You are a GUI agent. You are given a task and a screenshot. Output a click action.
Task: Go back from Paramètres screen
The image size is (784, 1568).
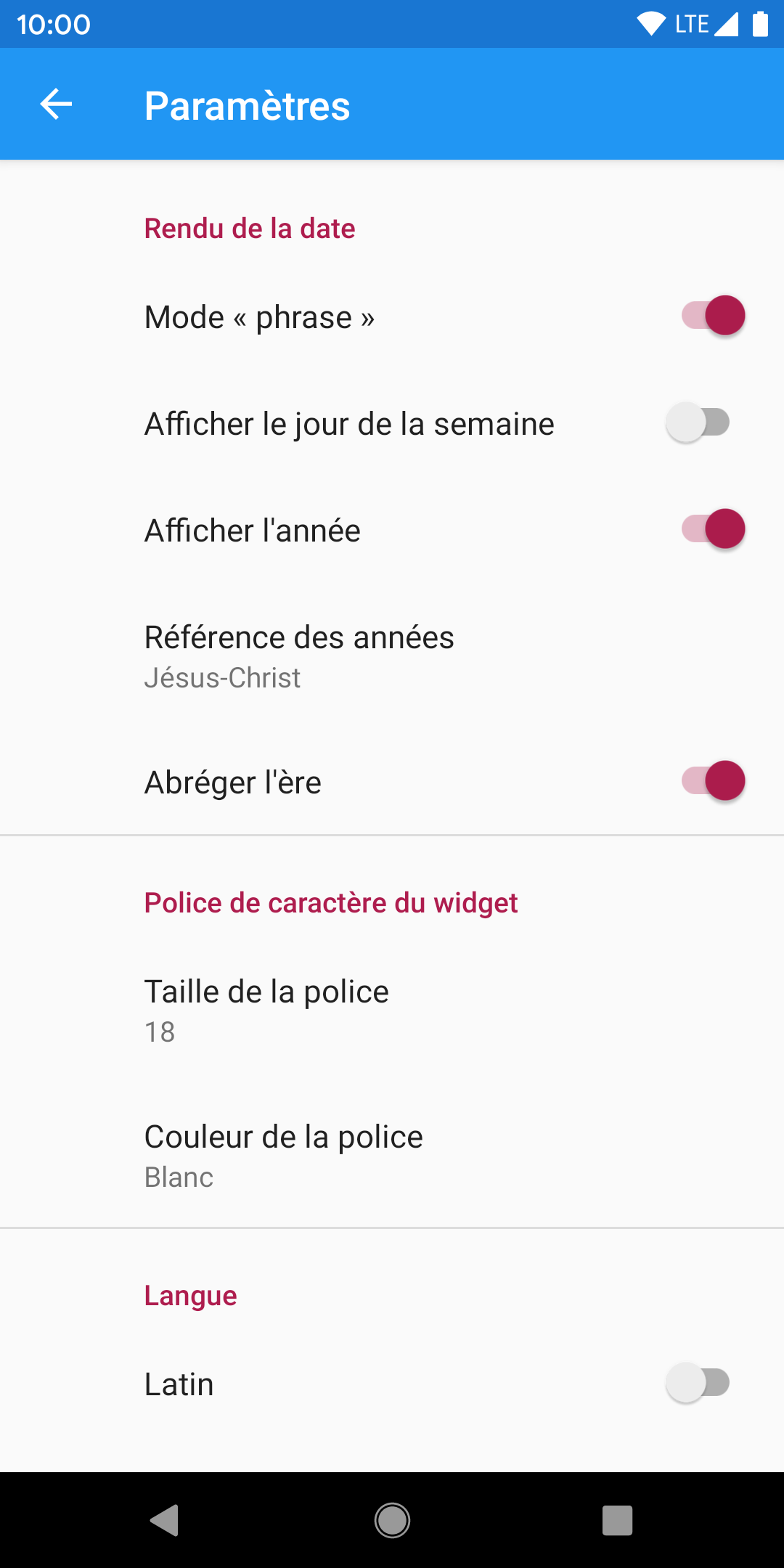56,105
